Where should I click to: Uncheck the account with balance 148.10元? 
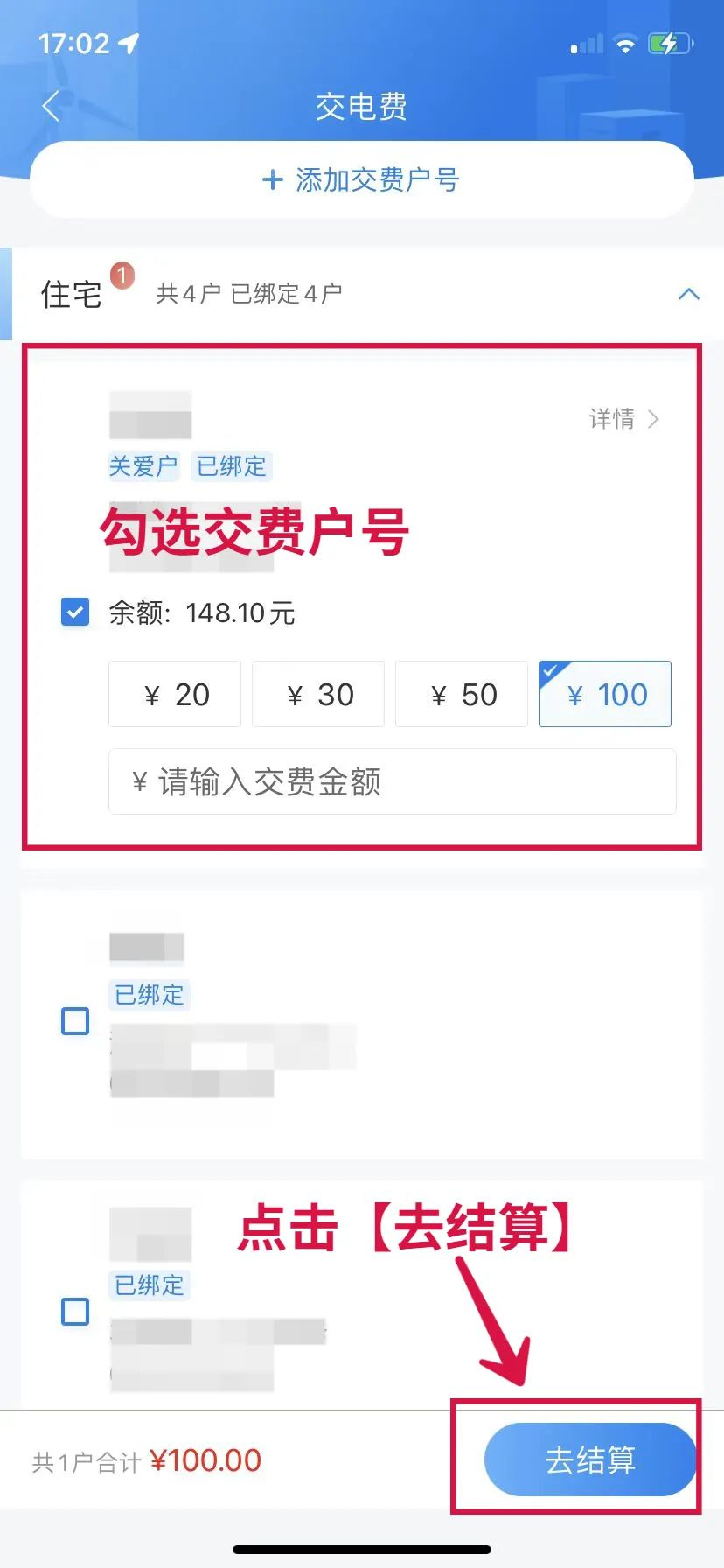[75, 612]
